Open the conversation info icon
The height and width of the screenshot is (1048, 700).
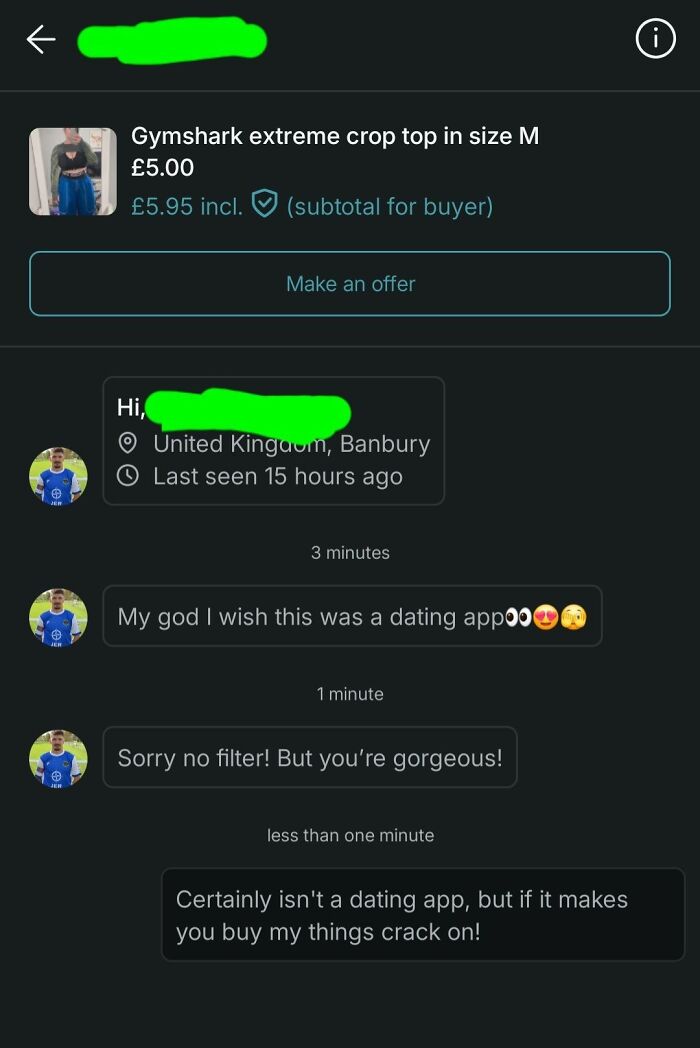pos(655,40)
